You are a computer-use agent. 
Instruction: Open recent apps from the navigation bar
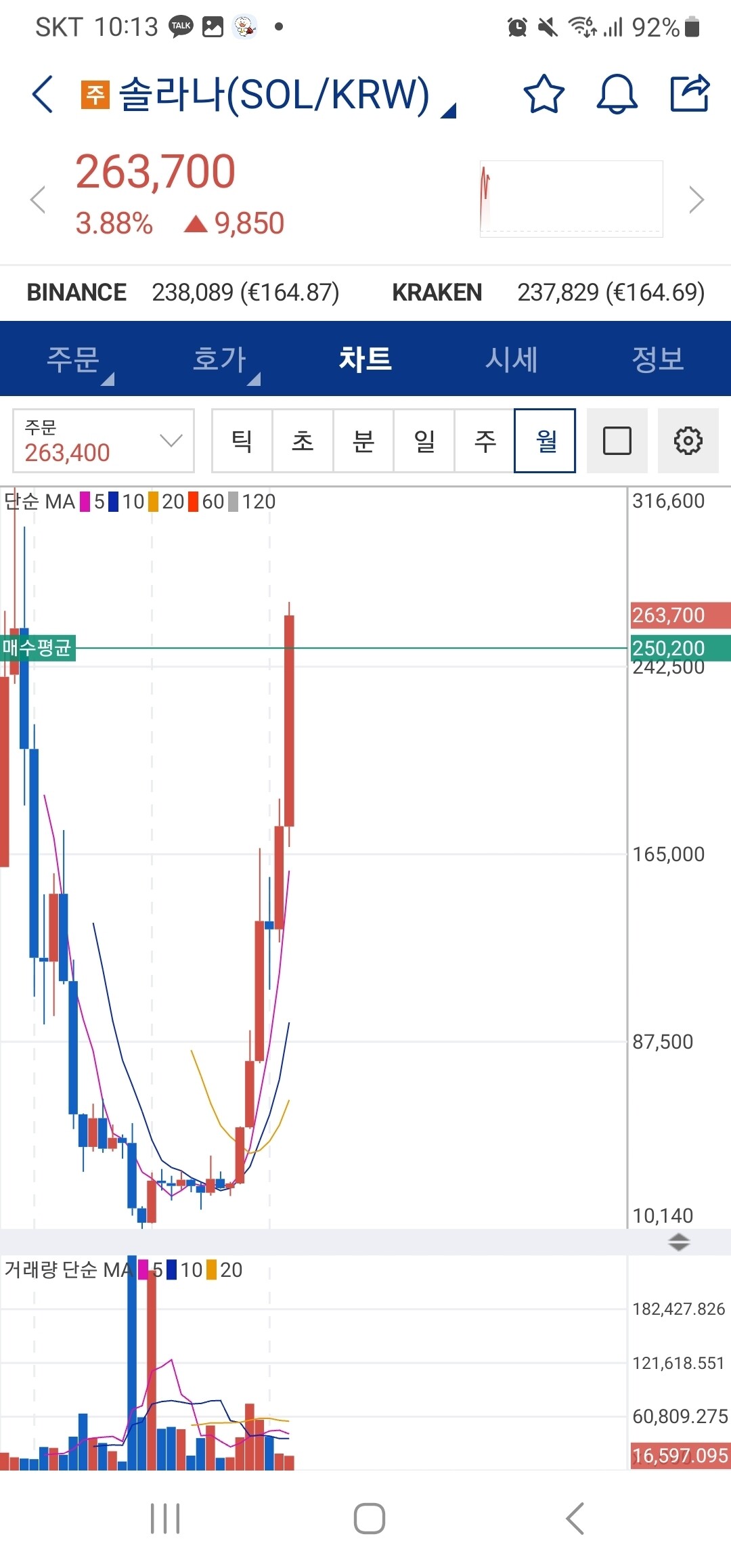(x=165, y=1519)
